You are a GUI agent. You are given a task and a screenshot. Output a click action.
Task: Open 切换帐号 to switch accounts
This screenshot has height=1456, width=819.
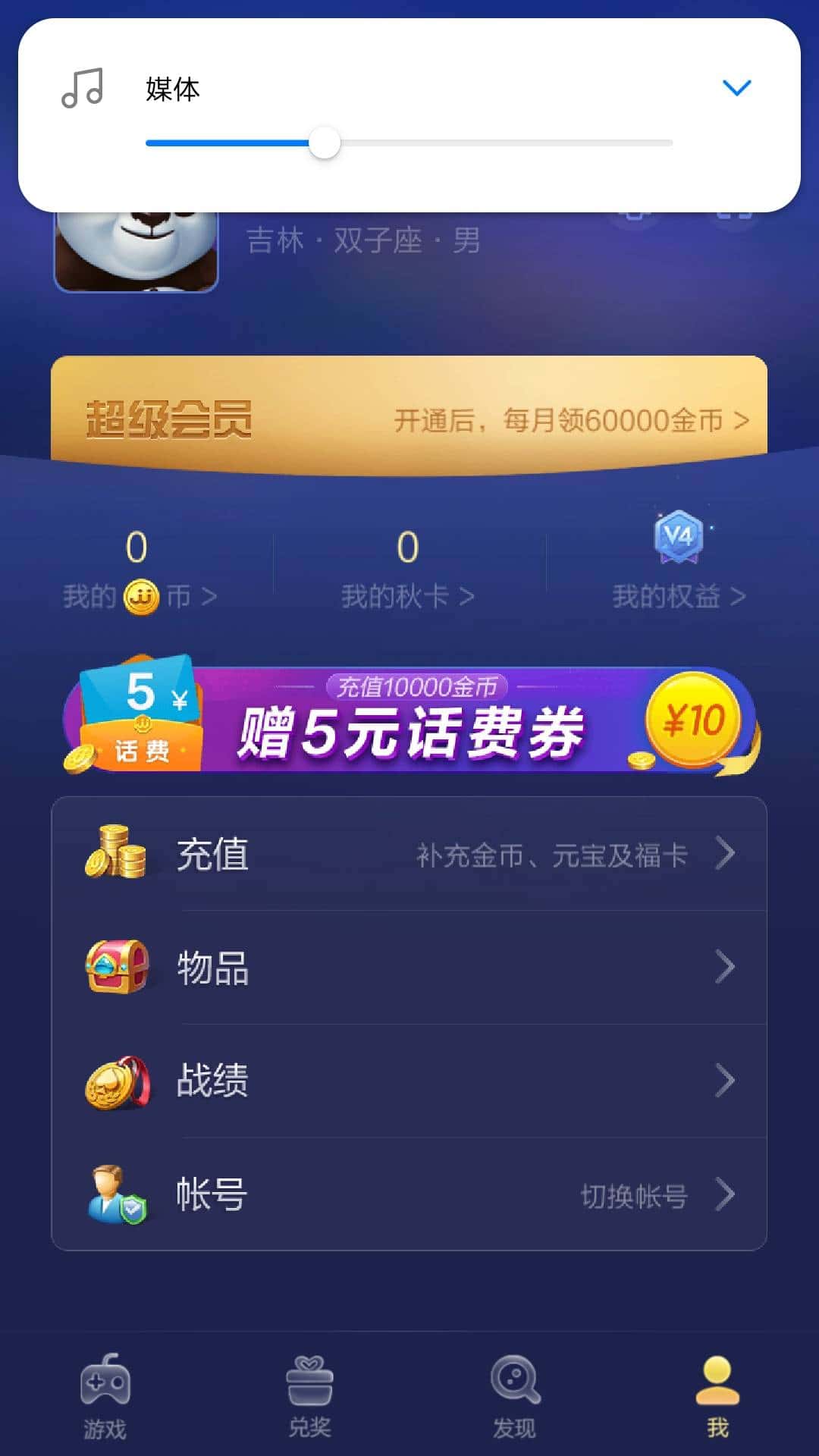633,1194
